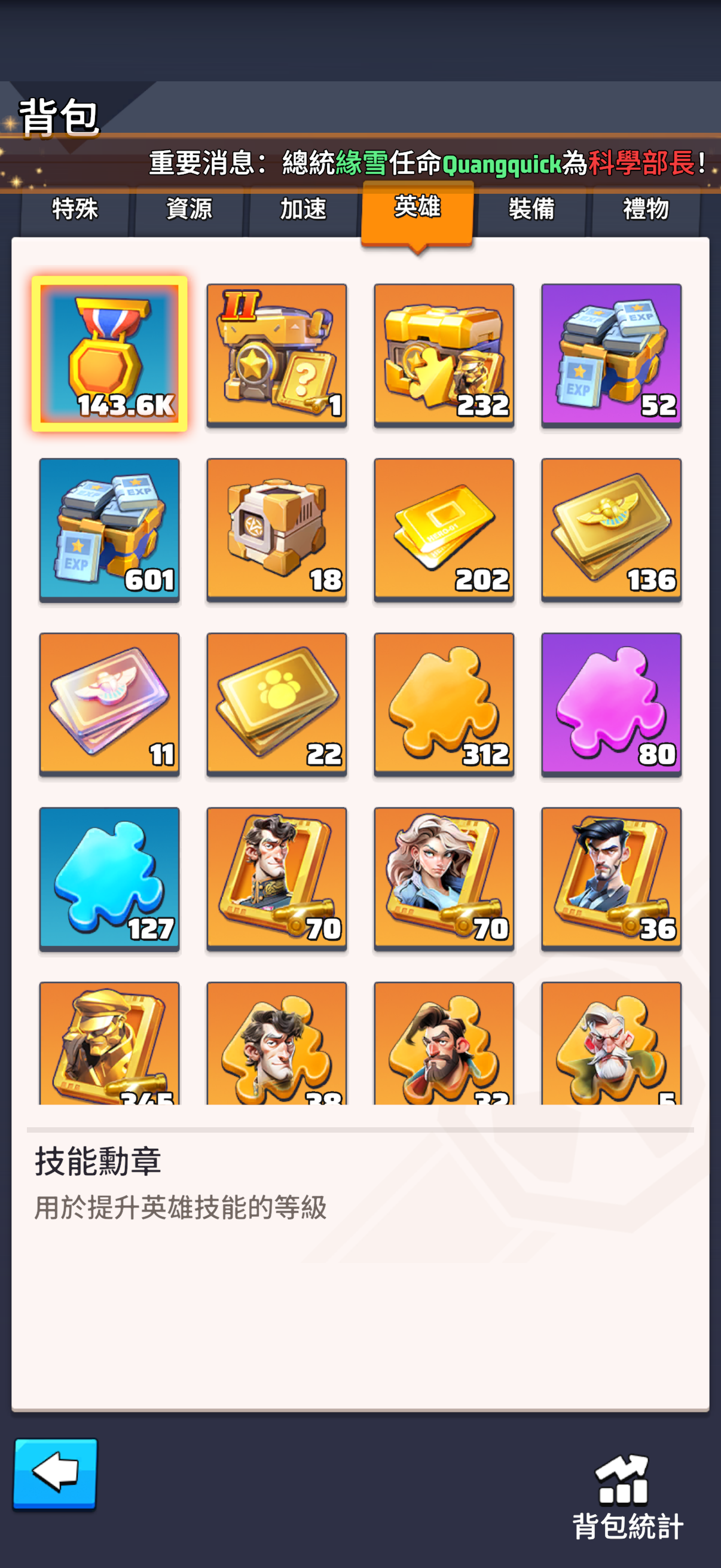Select the blue puzzle piece with 127
The width and height of the screenshot is (721, 1568).
click(x=109, y=878)
